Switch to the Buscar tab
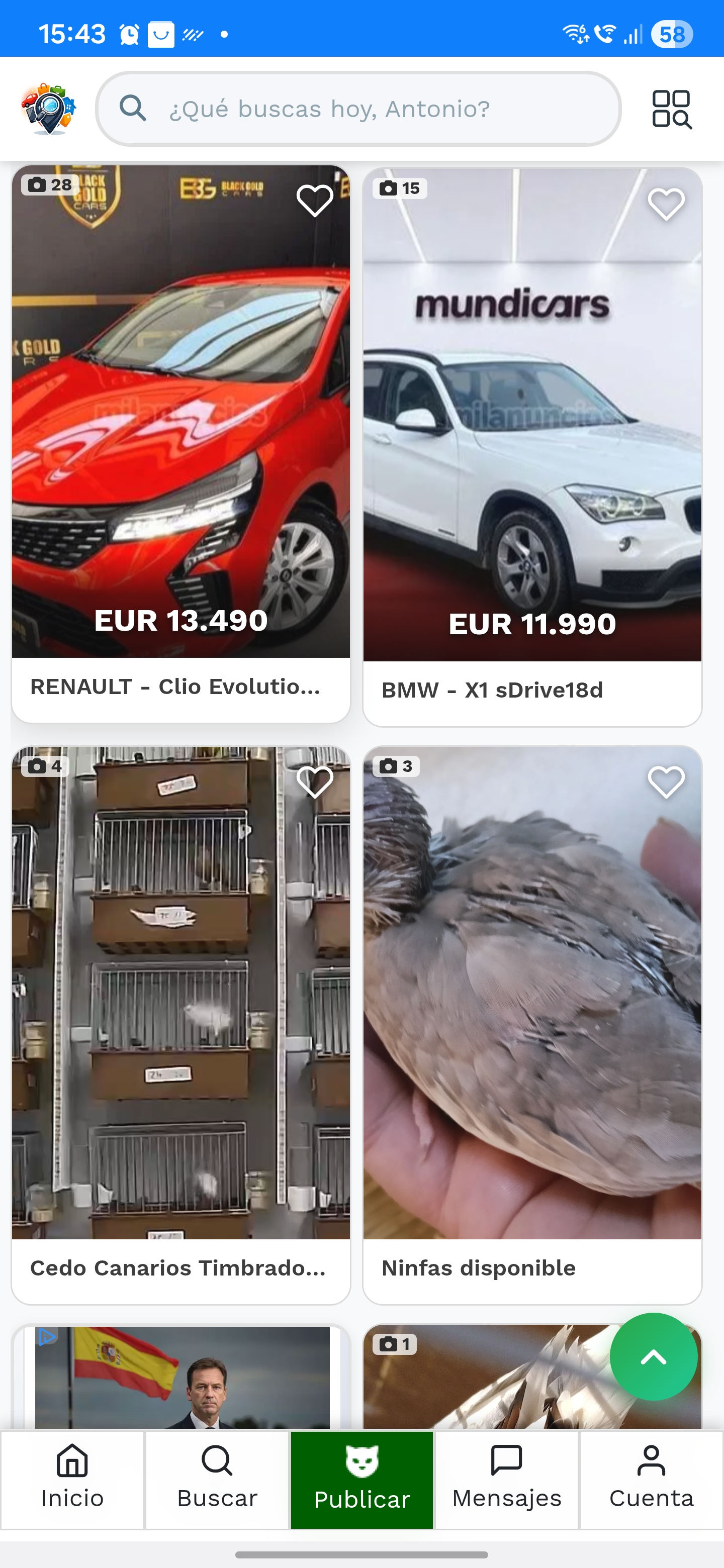This screenshot has height=1568, width=724. (217, 1480)
